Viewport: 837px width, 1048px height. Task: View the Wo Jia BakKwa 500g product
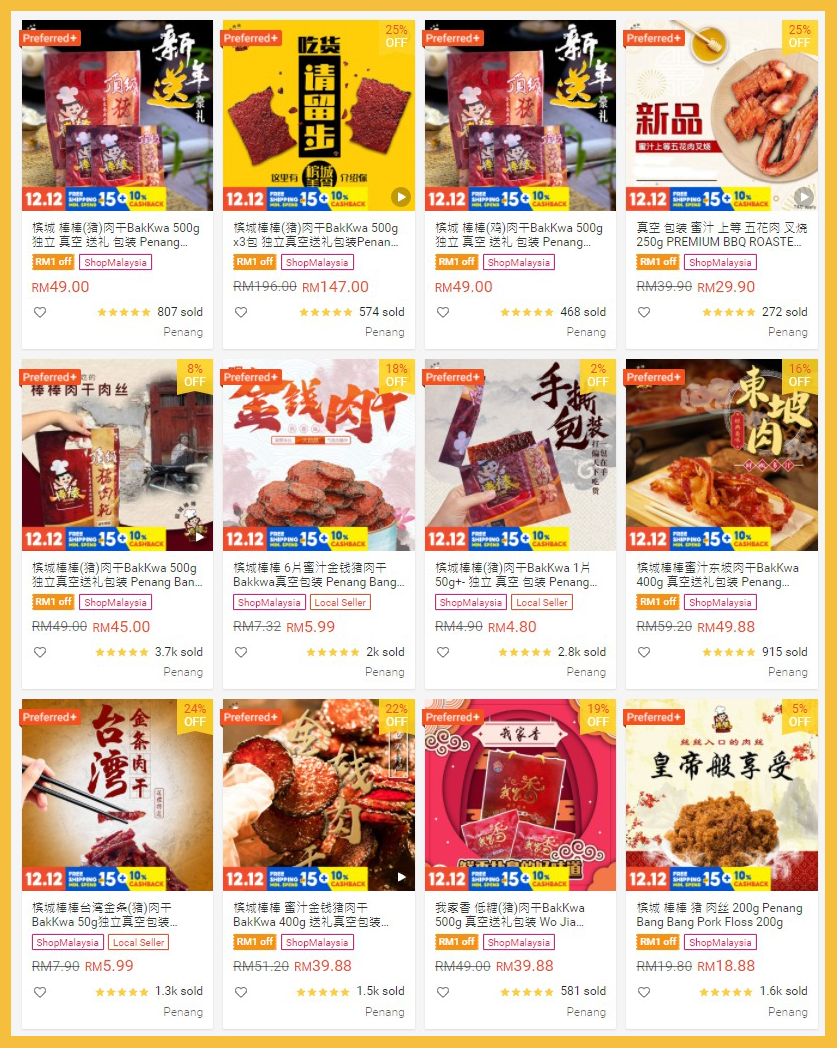(520, 796)
